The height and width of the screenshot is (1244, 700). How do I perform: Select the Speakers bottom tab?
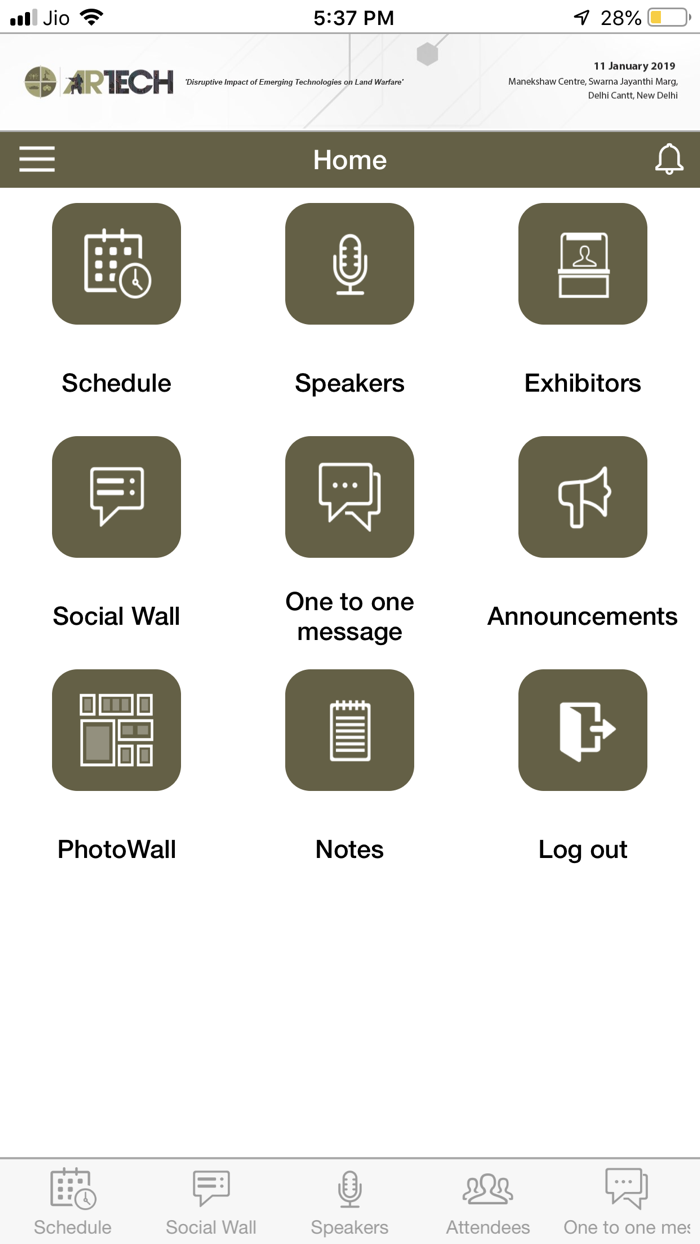click(349, 1201)
